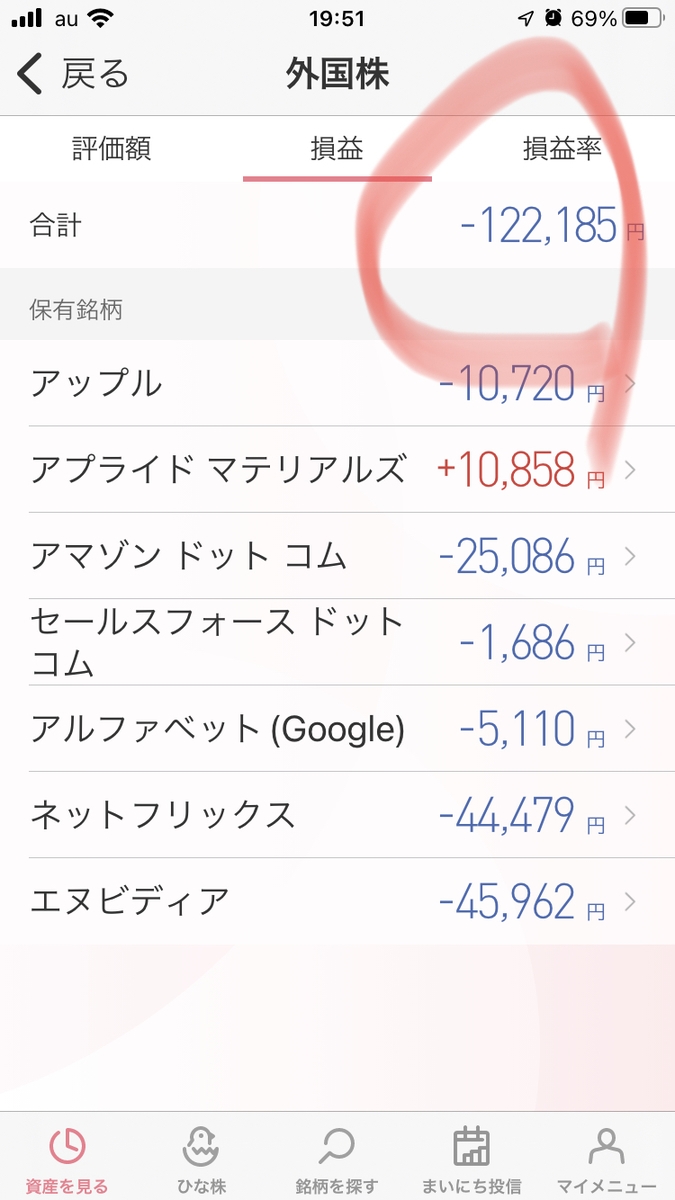The height and width of the screenshot is (1200, 675).
Task: Open セールスフォース ドット コム details
Action: [337, 642]
